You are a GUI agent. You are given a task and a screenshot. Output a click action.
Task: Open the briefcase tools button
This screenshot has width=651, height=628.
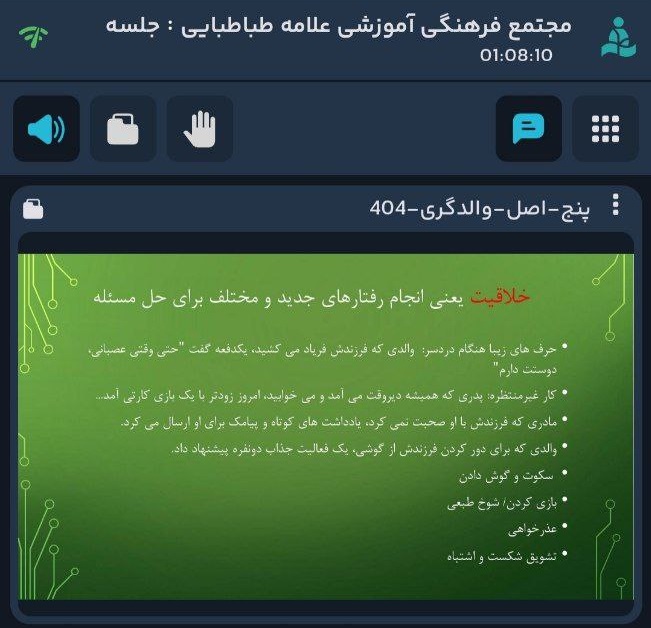123,129
